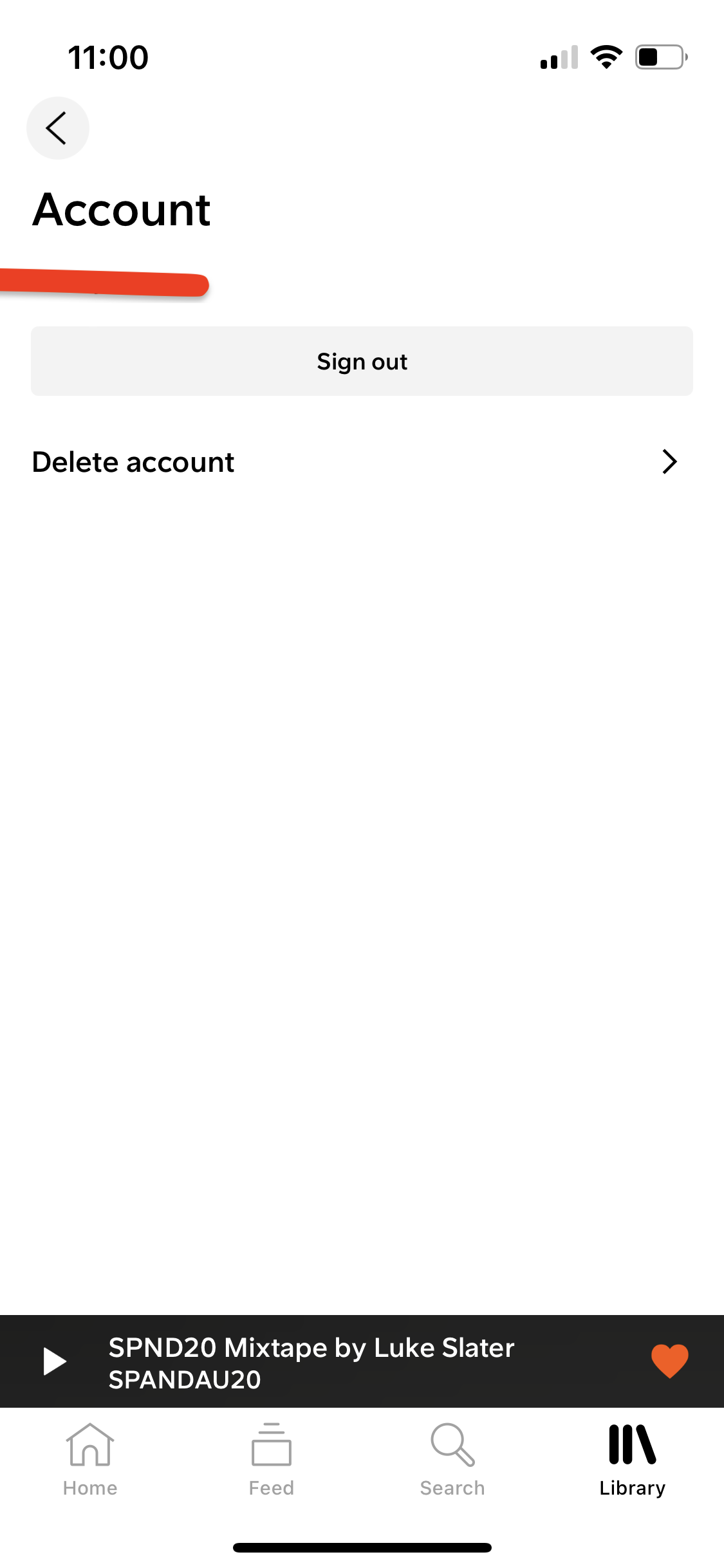The image size is (724, 1568).
Task: Tap the Sign out button
Action: coord(362,361)
